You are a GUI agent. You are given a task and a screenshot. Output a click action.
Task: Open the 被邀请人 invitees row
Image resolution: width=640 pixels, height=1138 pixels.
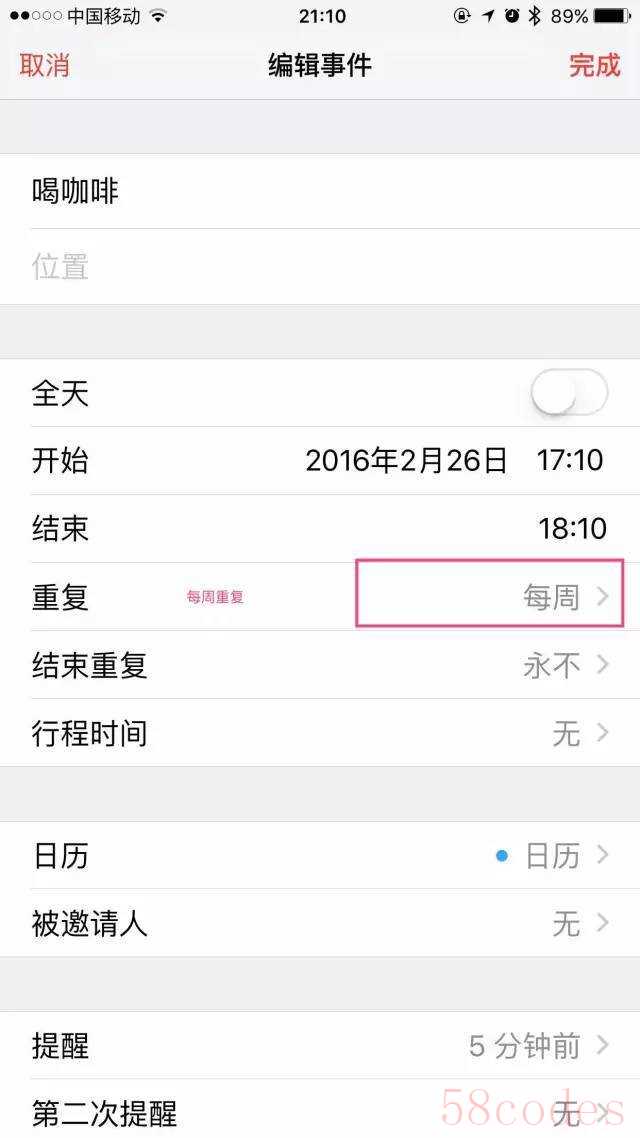coord(320,923)
